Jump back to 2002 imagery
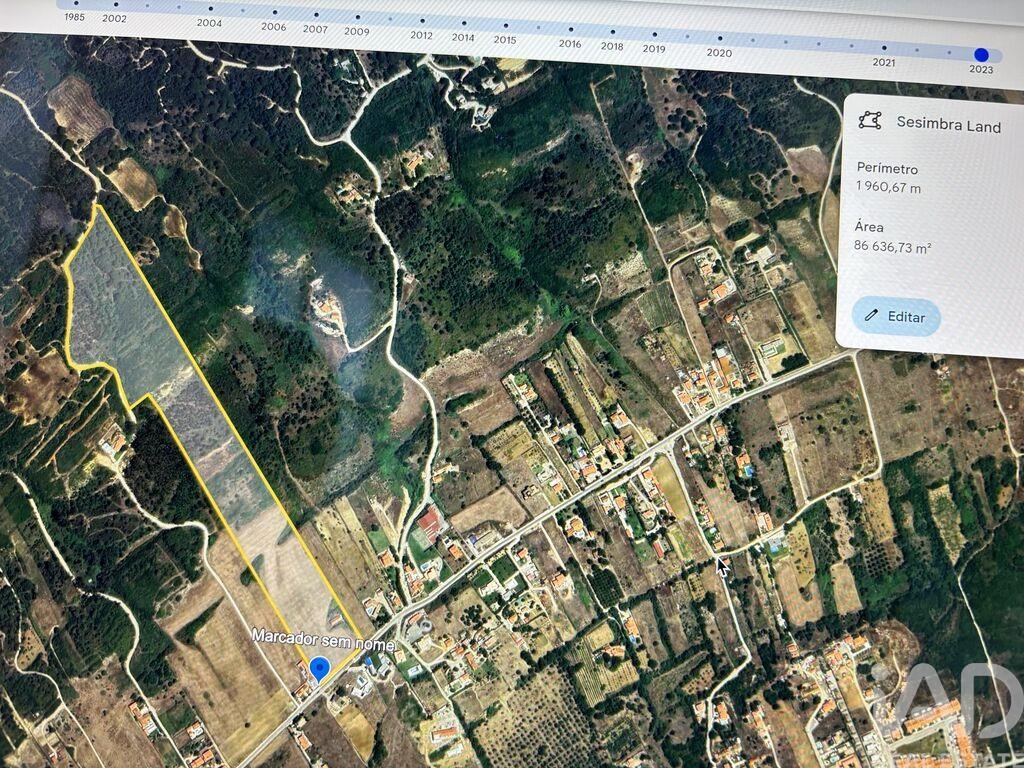The height and width of the screenshot is (768, 1024). tap(114, 6)
